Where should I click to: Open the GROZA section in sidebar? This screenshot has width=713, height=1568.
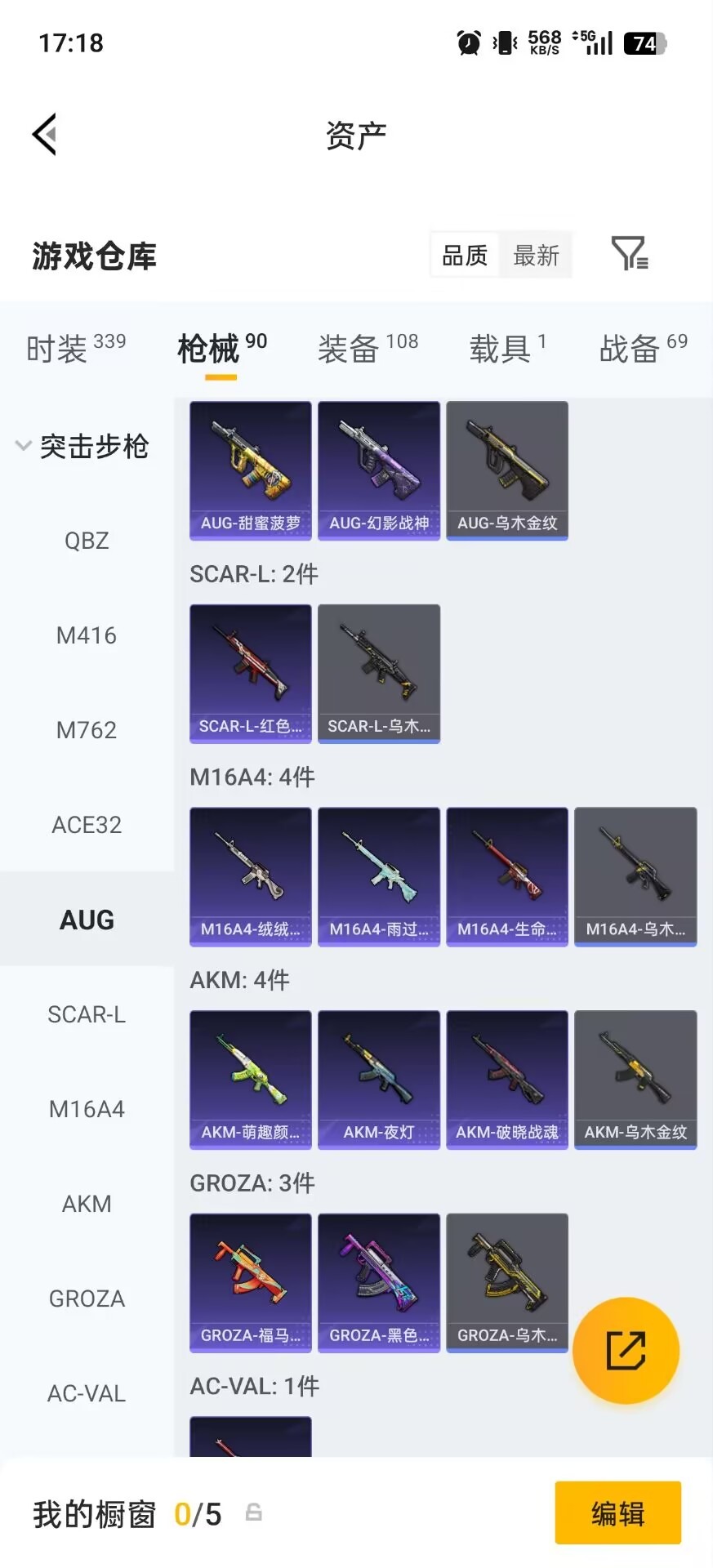pos(87,1298)
